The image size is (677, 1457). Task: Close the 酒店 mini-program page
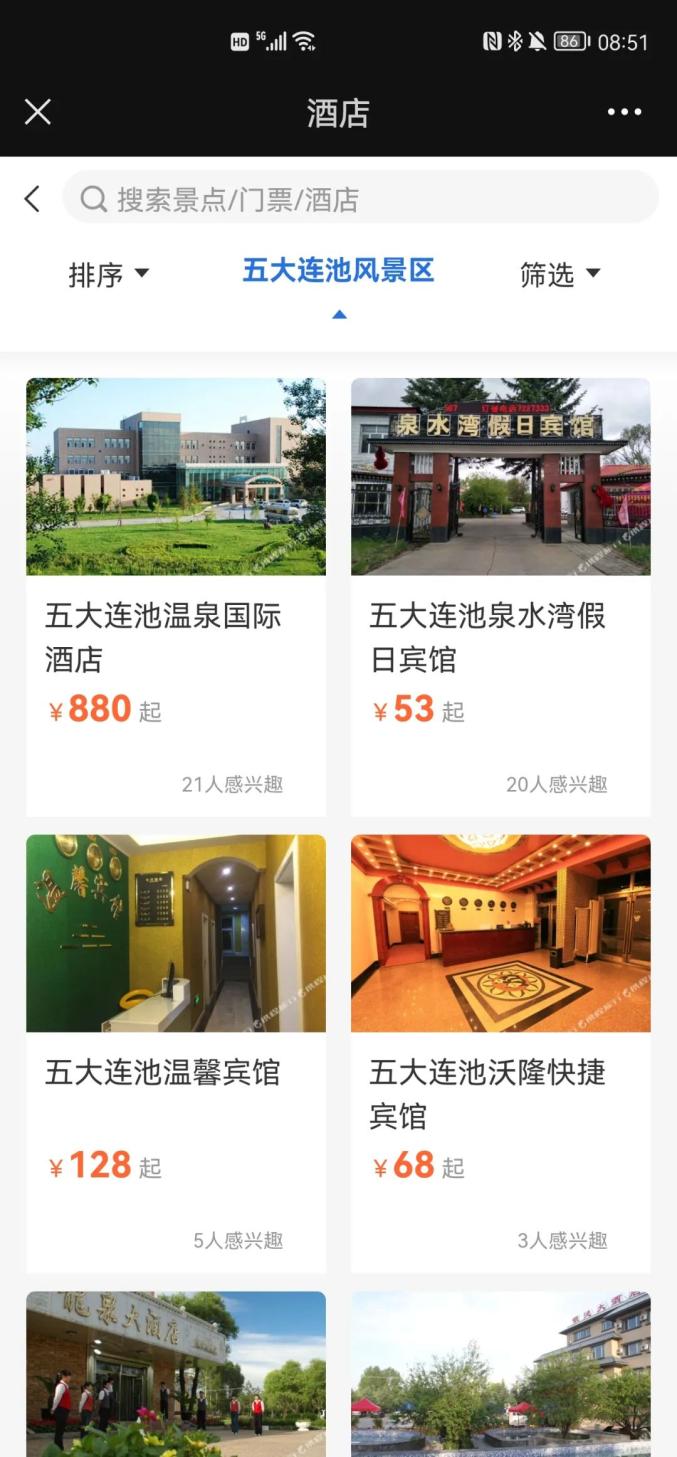[37, 112]
